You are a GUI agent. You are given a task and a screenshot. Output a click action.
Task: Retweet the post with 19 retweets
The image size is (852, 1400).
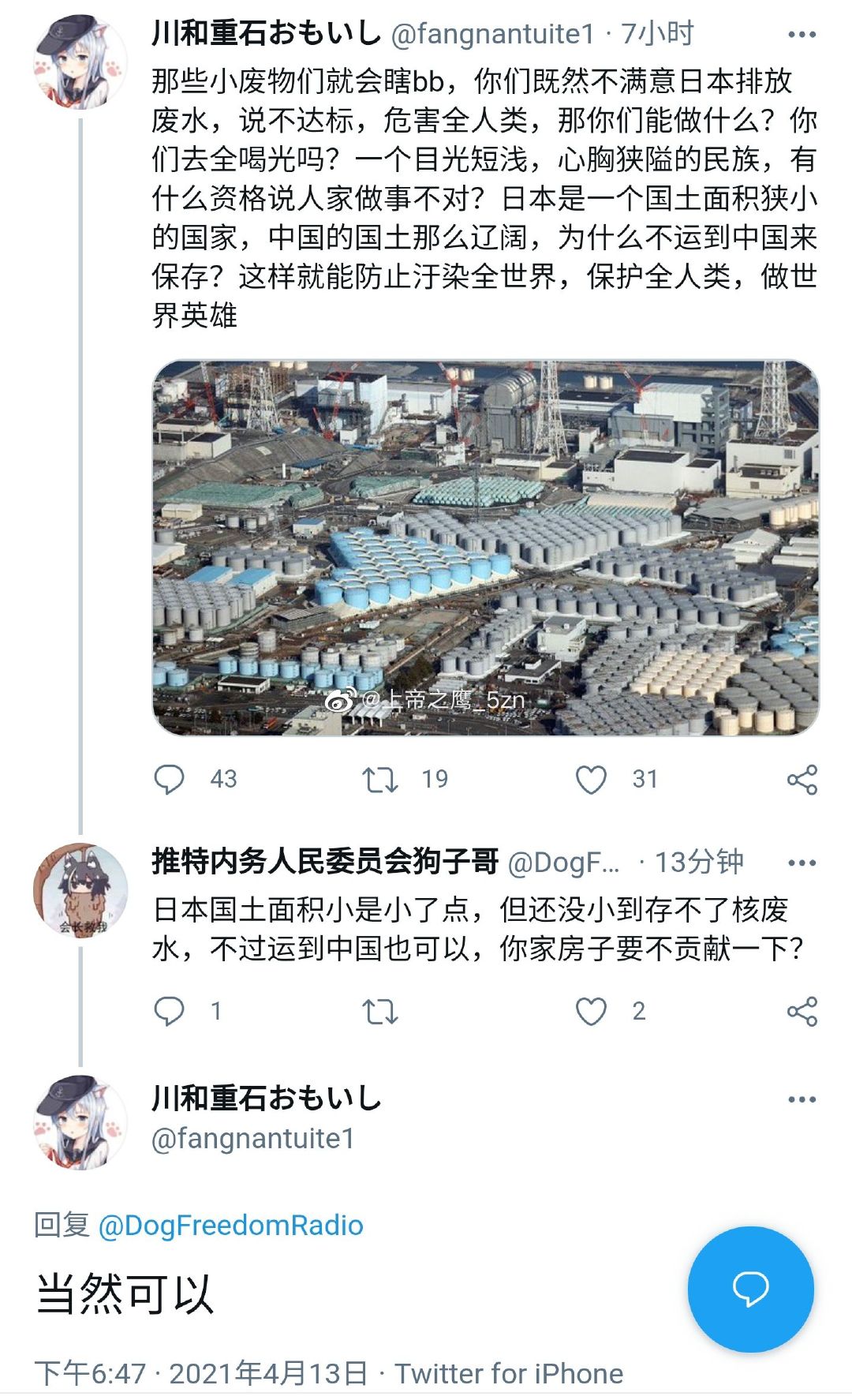coord(379,779)
